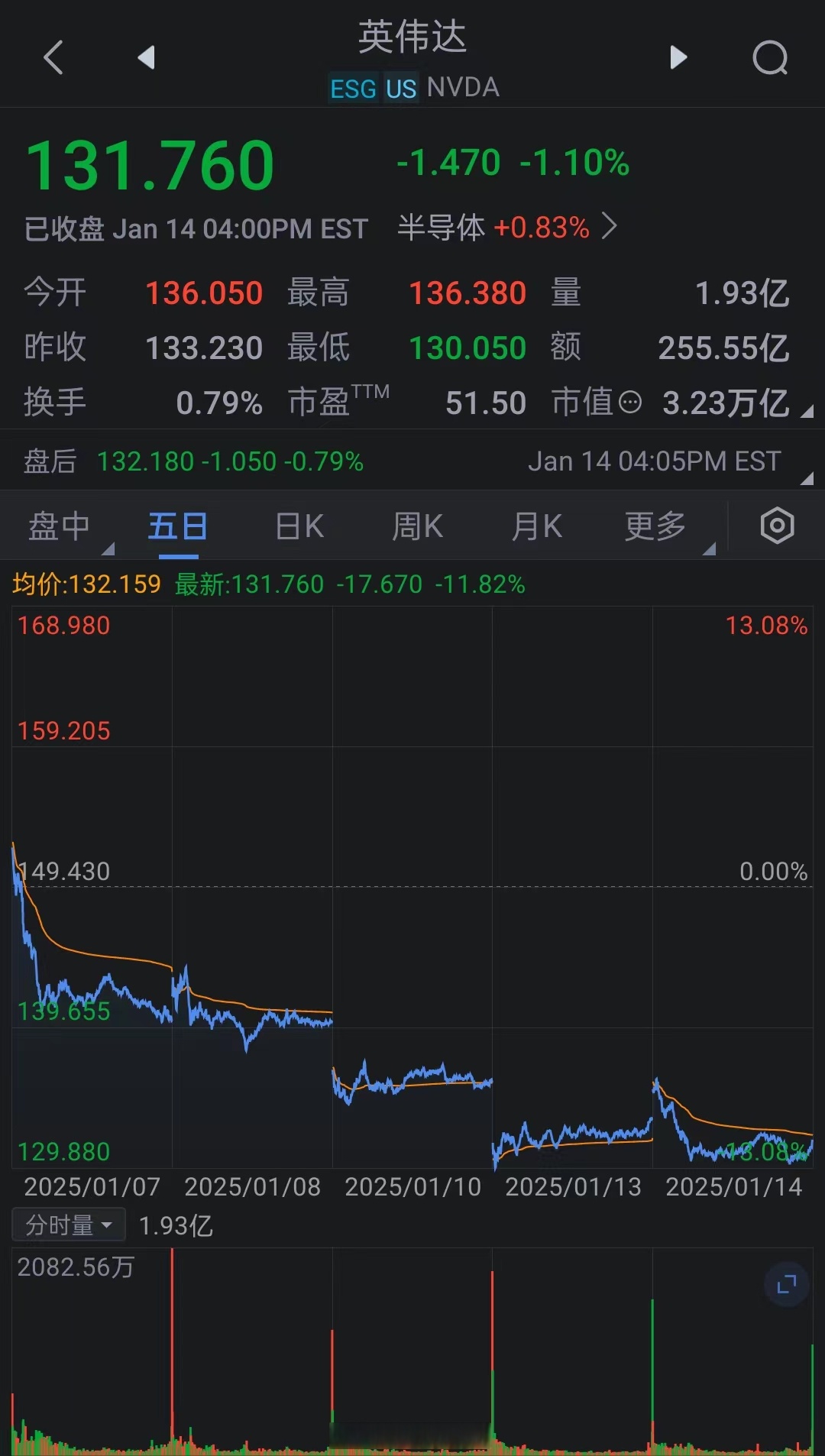Expand the detailed quote data panel
The image size is (825, 1456).
tap(806, 412)
